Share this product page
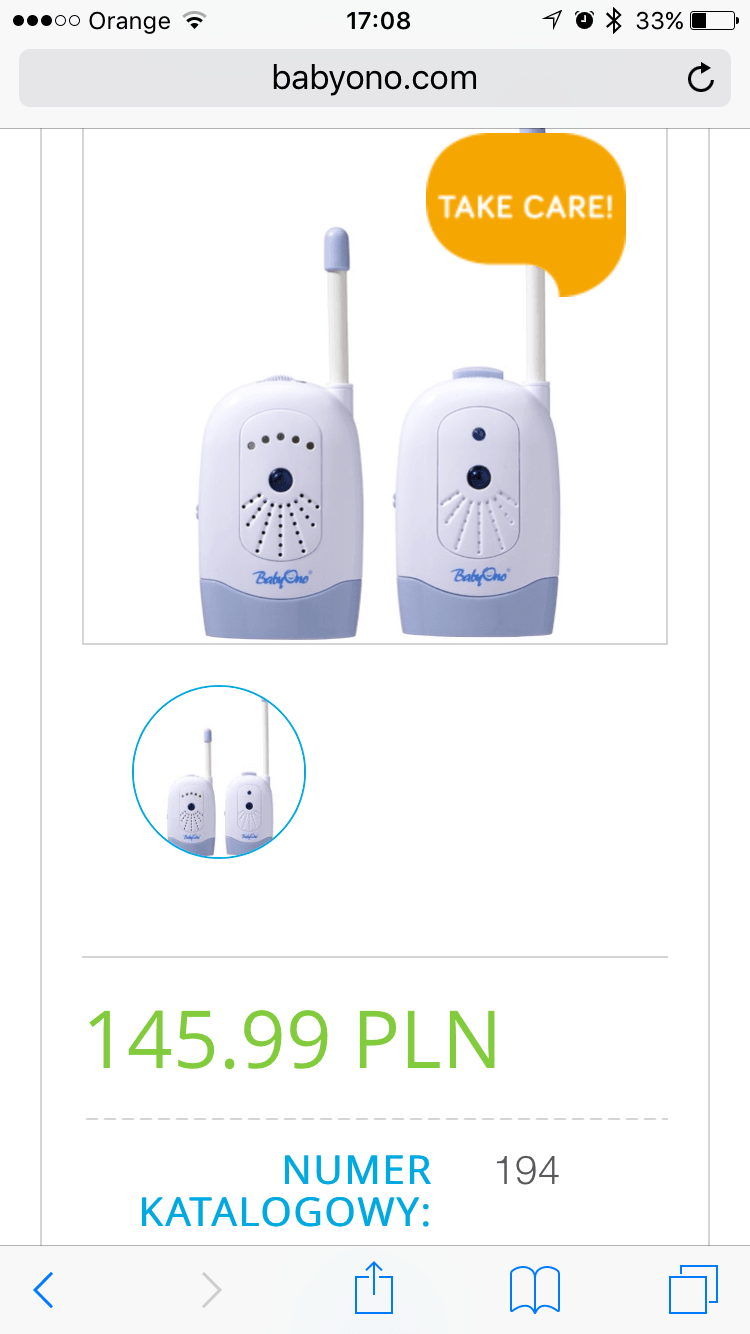This screenshot has height=1334, width=750. (374, 1290)
